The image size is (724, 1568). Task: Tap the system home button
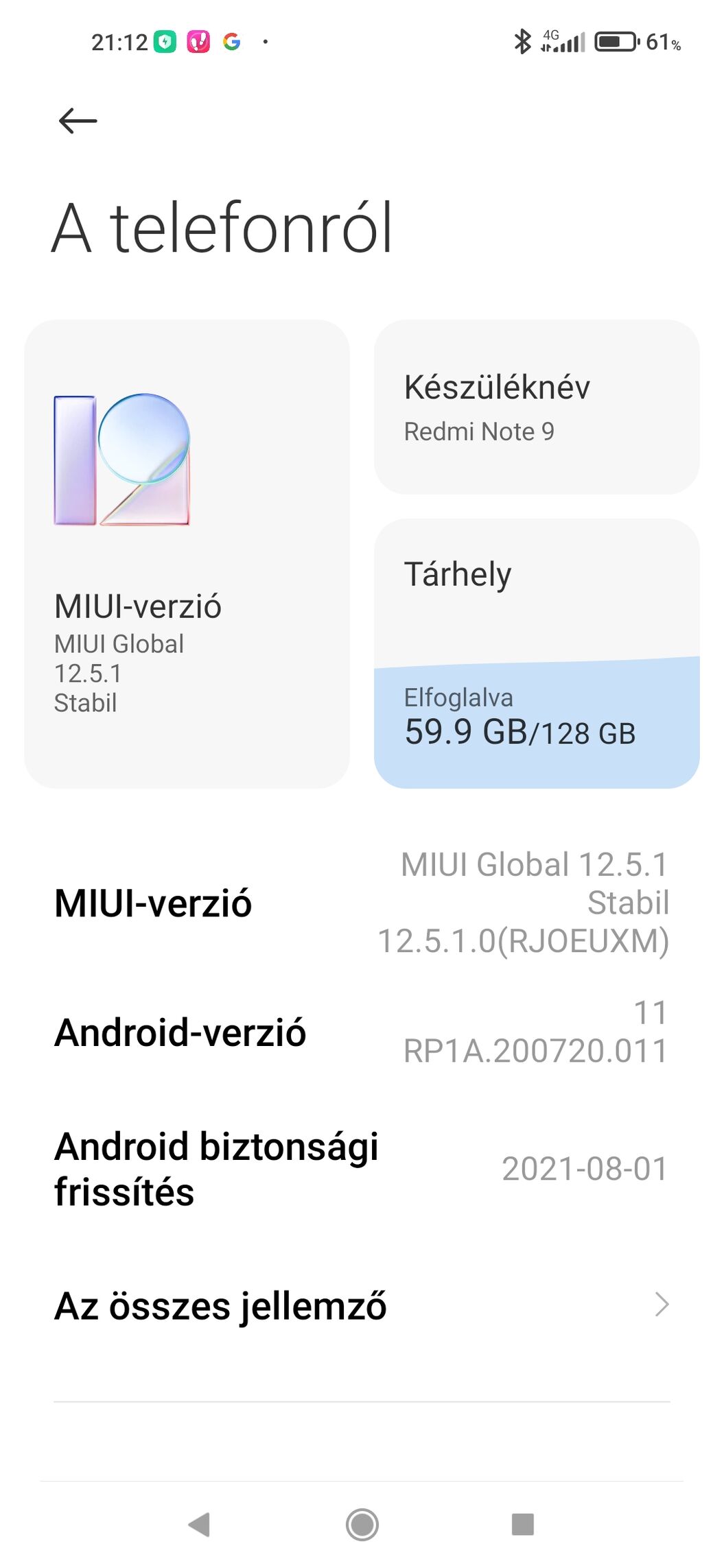coord(362,1525)
